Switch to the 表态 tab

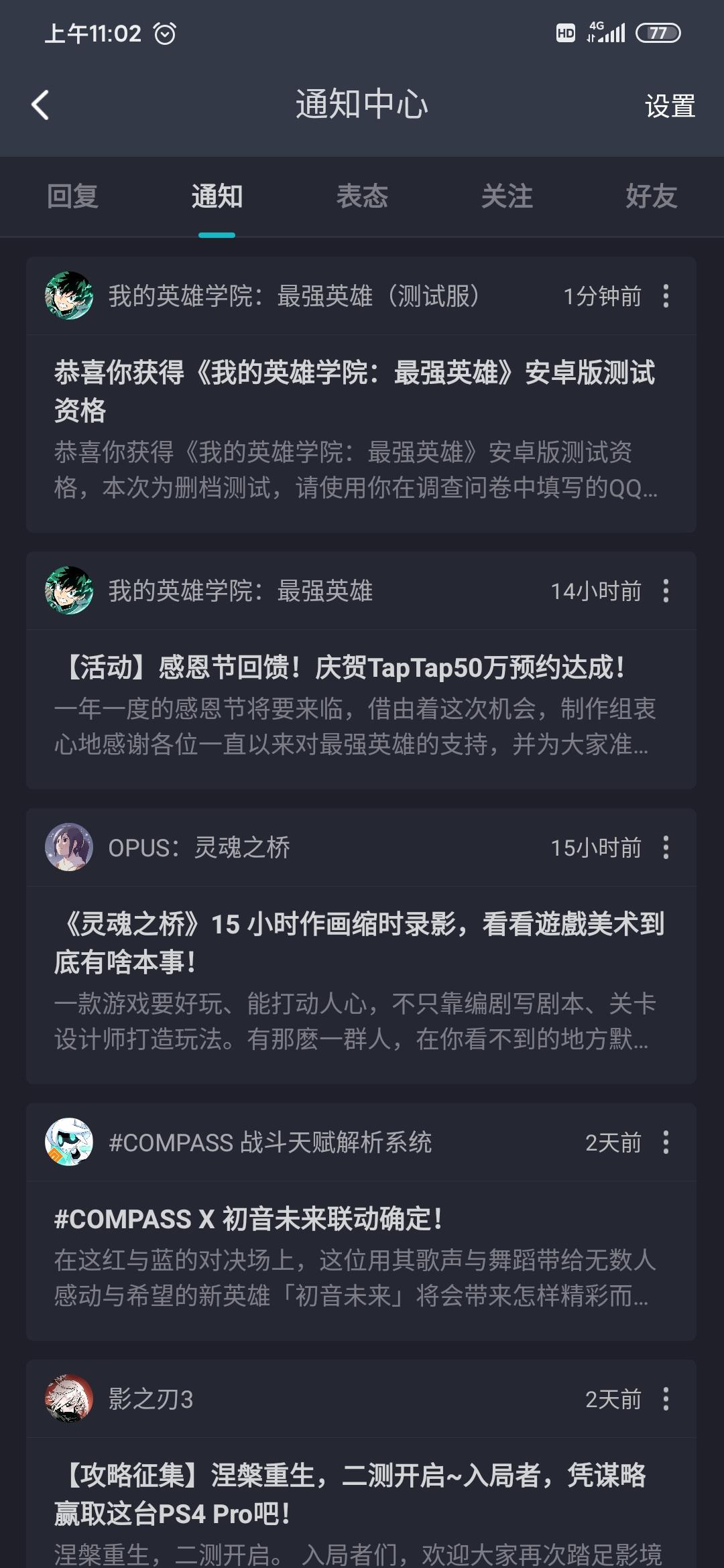tap(361, 196)
